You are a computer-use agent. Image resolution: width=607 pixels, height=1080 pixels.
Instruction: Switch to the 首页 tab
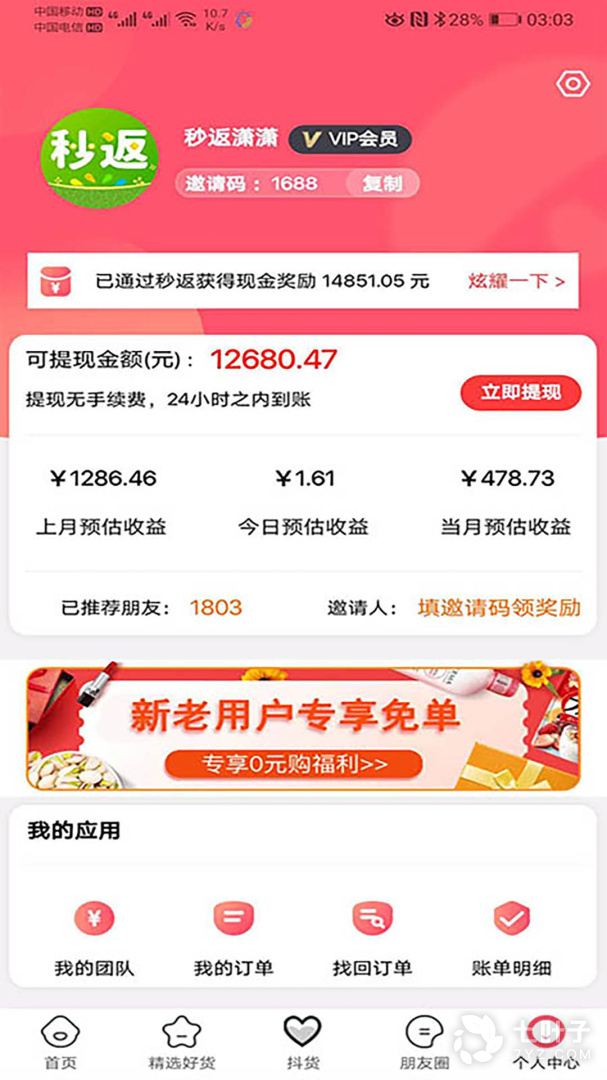tap(60, 1043)
